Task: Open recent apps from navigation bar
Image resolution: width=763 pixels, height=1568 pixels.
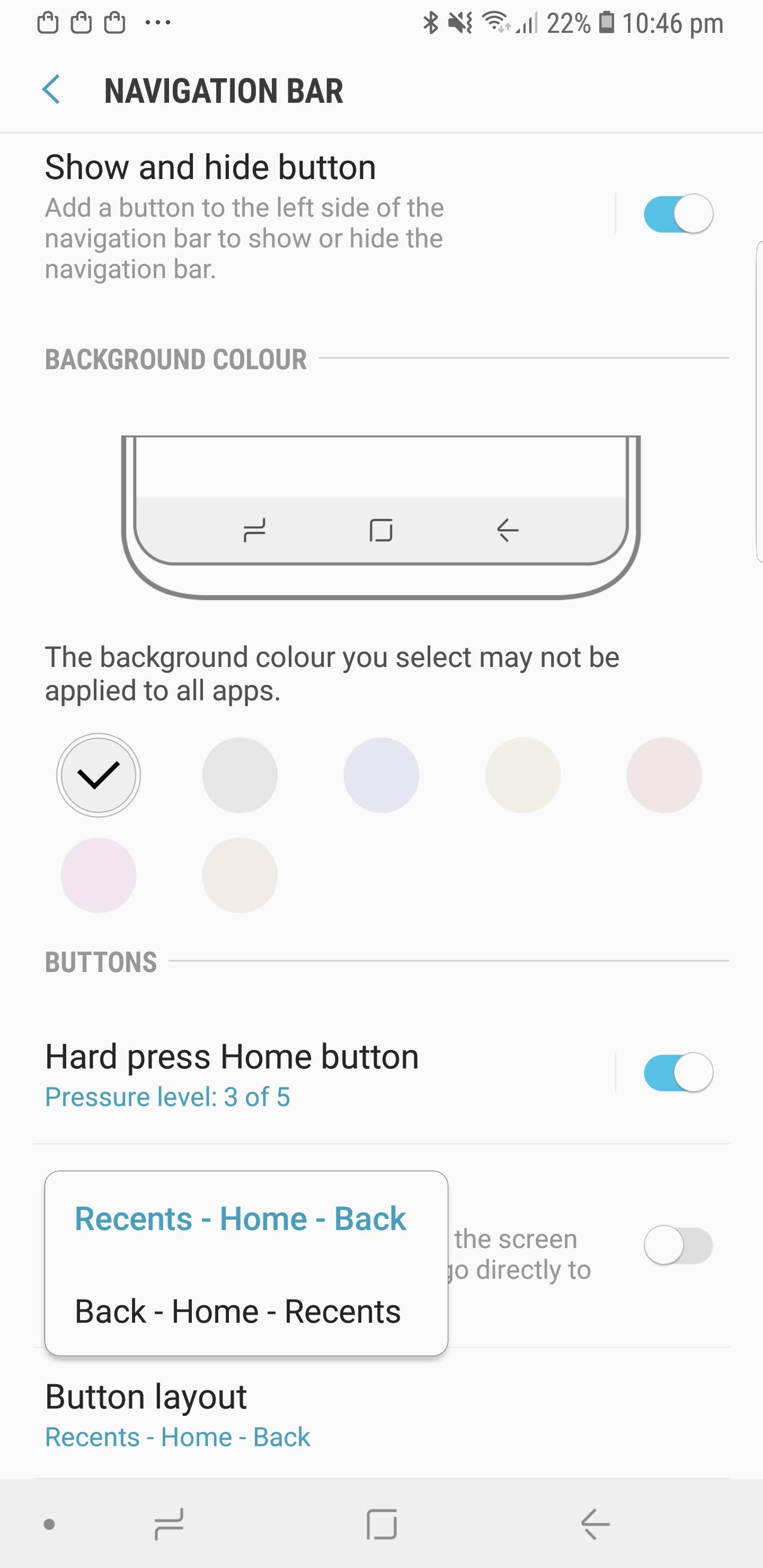Action: (x=169, y=1524)
